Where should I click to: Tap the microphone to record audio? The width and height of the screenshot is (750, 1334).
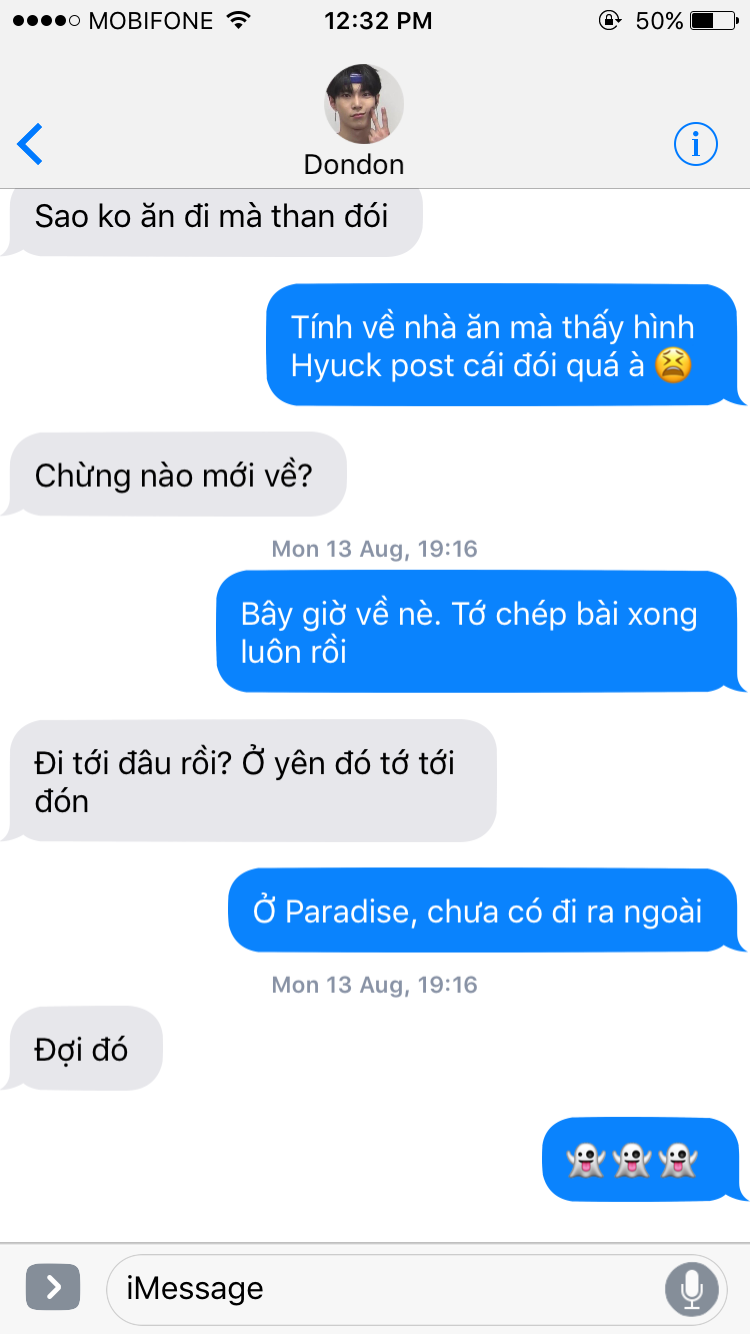(691, 1289)
